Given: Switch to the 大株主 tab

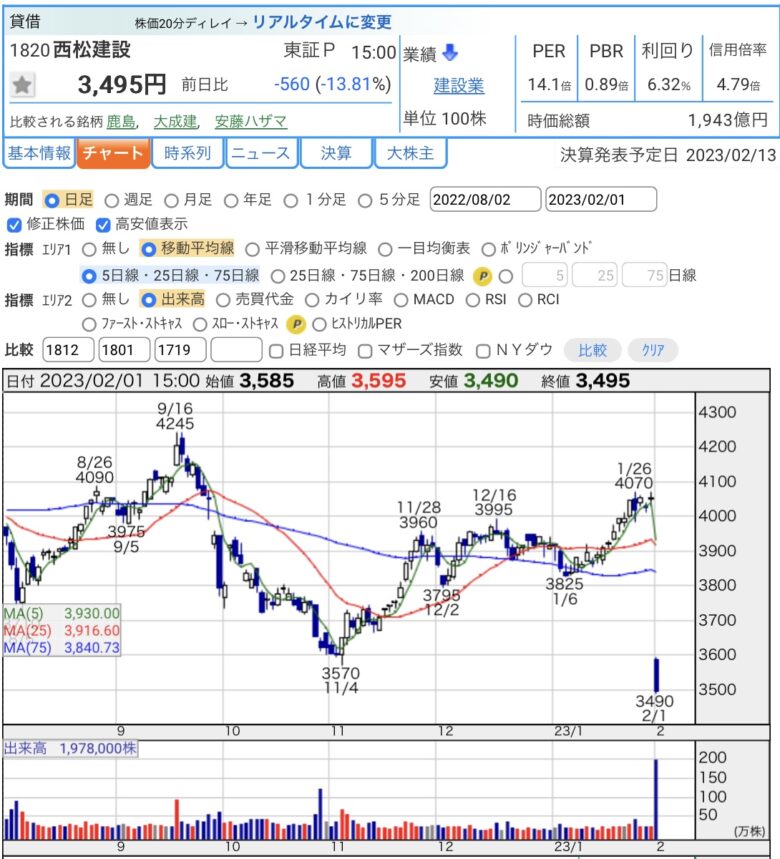Looking at the screenshot, I should click(x=410, y=153).
